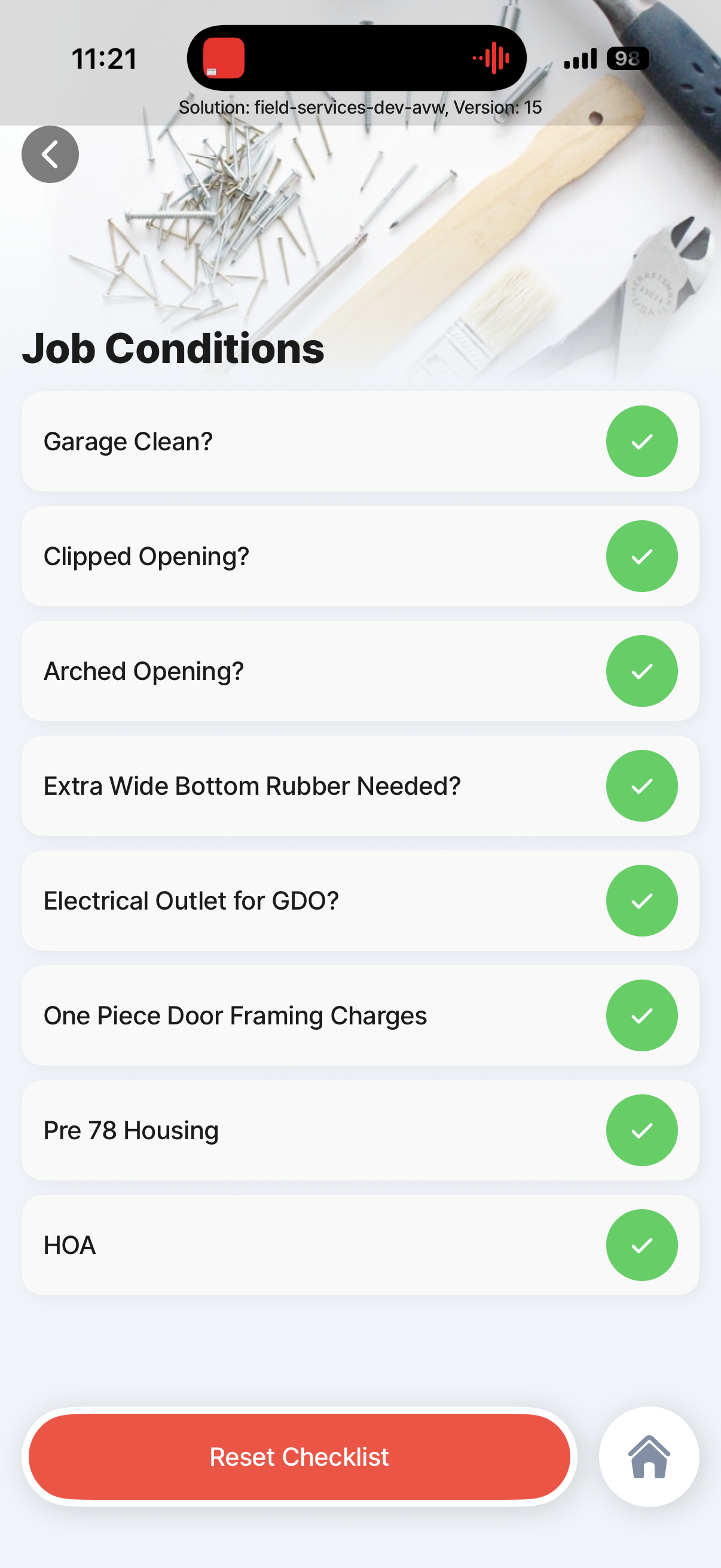Toggle the Garage Clean check

point(641,441)
